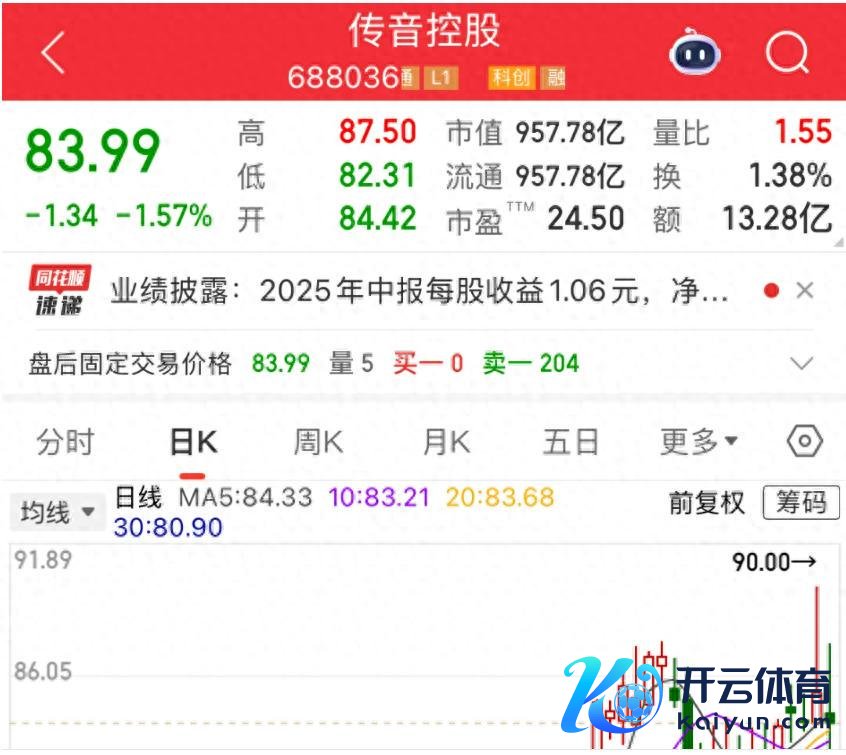Show the 五日 chart tab
The image size is (846, 755).
click(570, 441)
